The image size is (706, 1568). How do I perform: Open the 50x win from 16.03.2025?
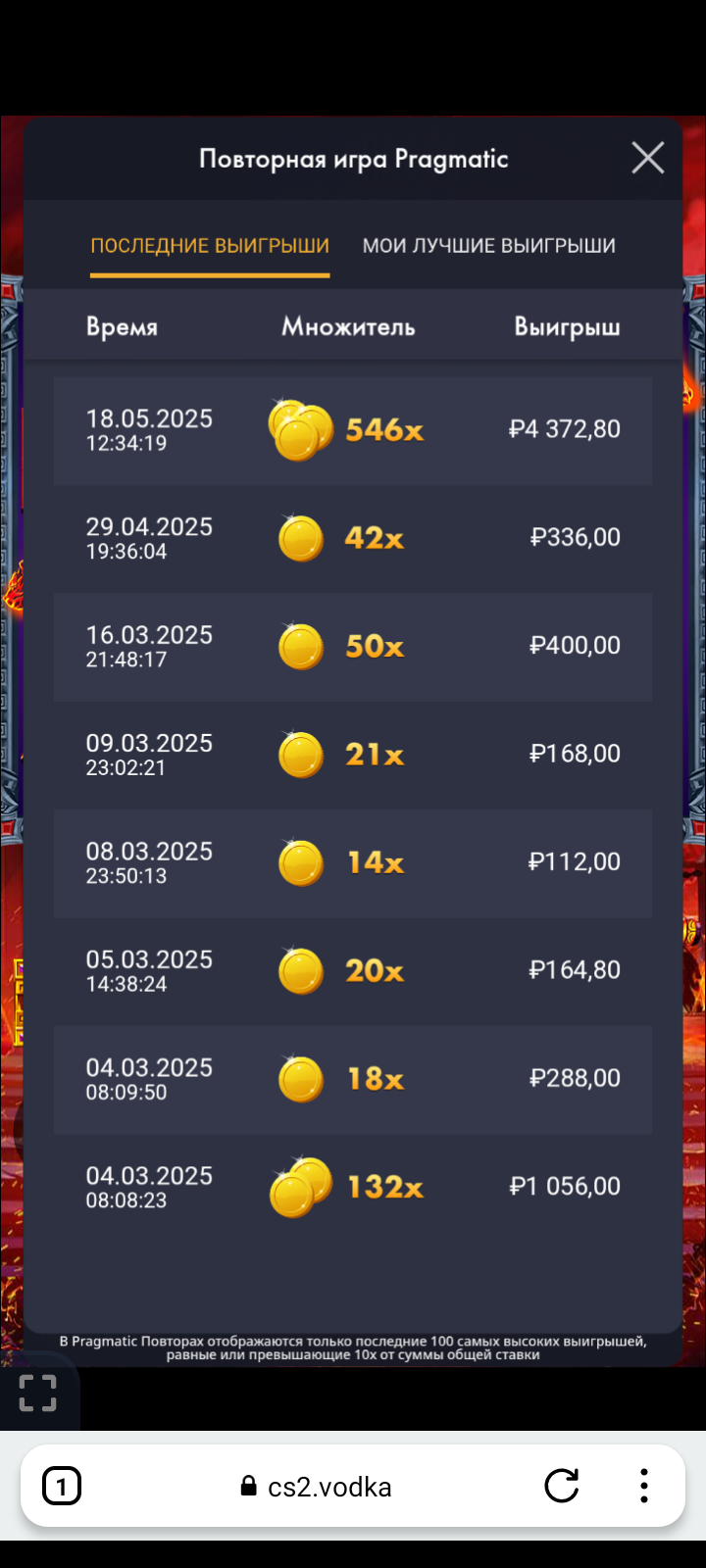tap(353, 646)
